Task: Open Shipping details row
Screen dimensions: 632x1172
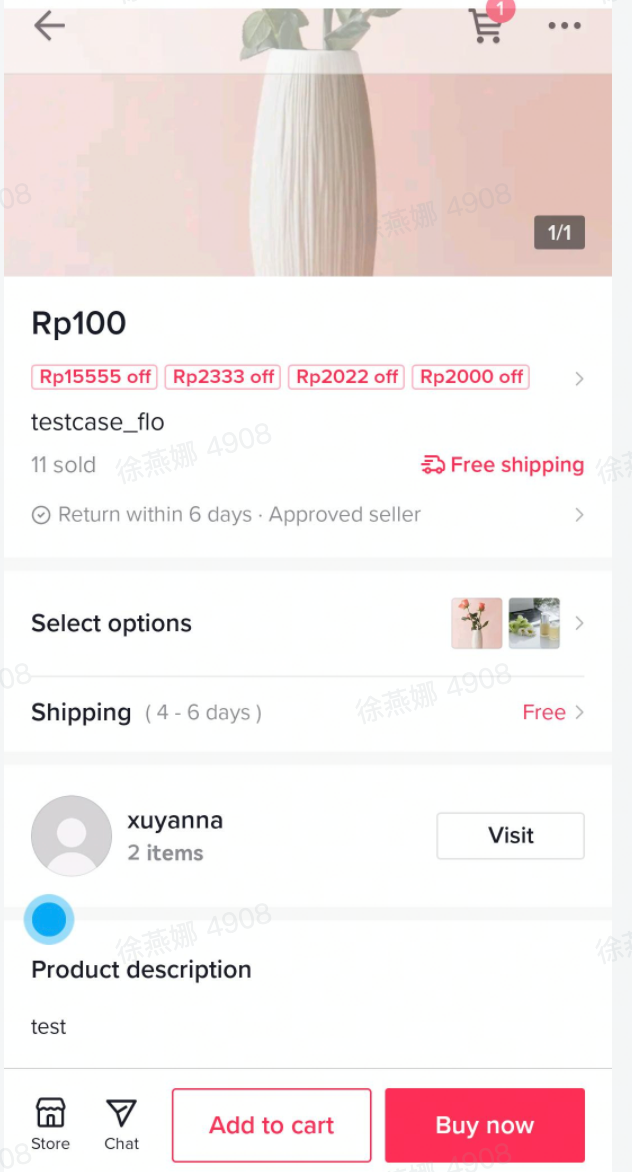Action: 308,712
